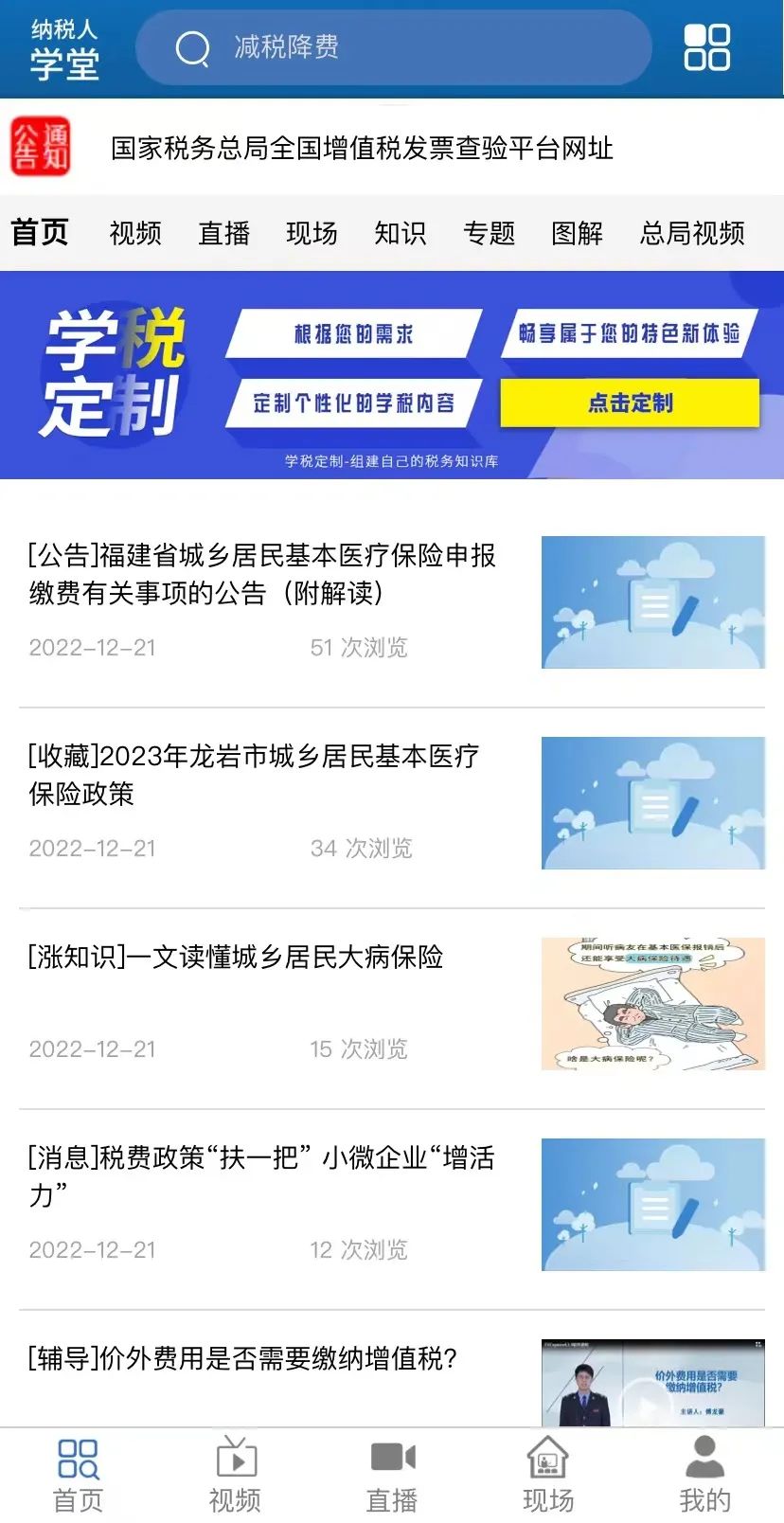
Task: Open 视频 in the bottom navigation
Action: (235, 1476)
